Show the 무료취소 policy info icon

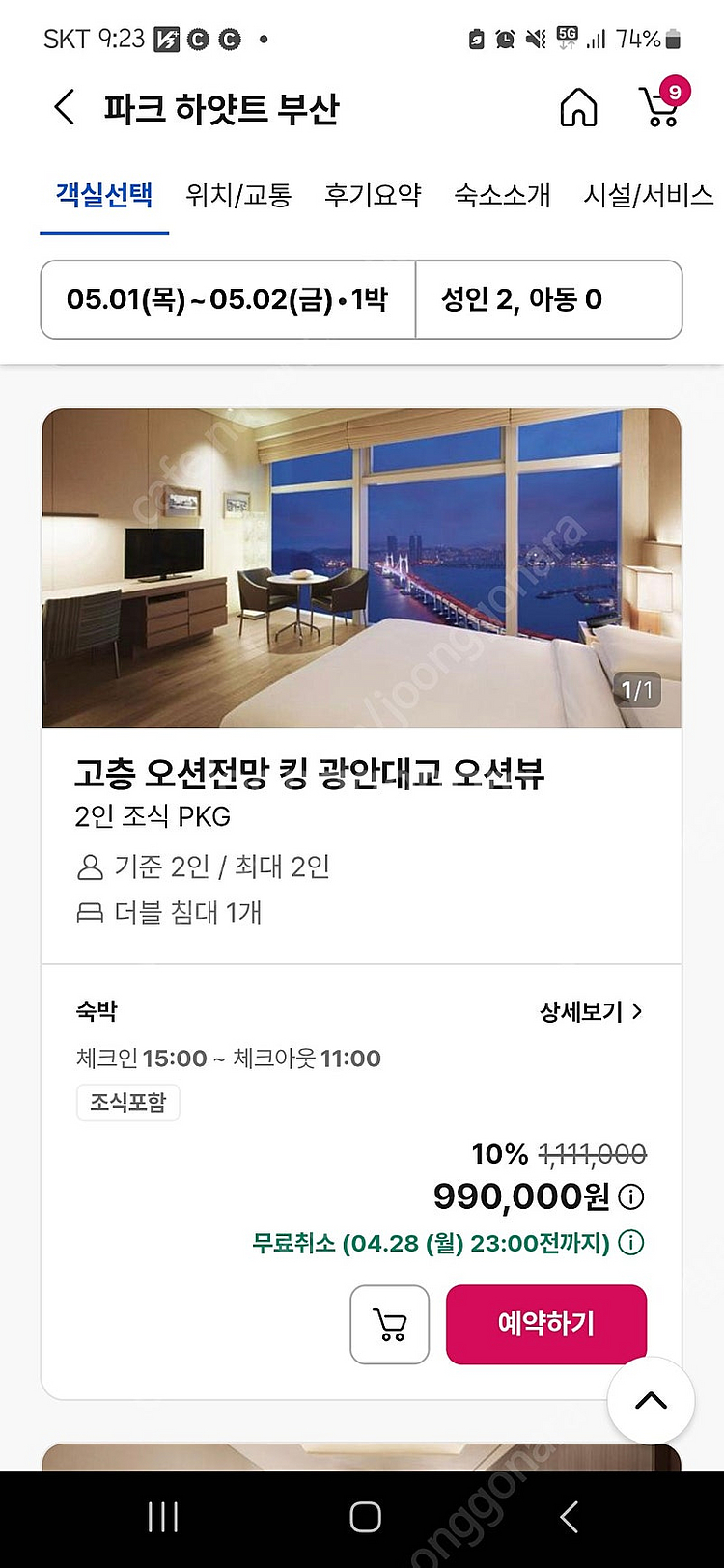[631, 1243]
